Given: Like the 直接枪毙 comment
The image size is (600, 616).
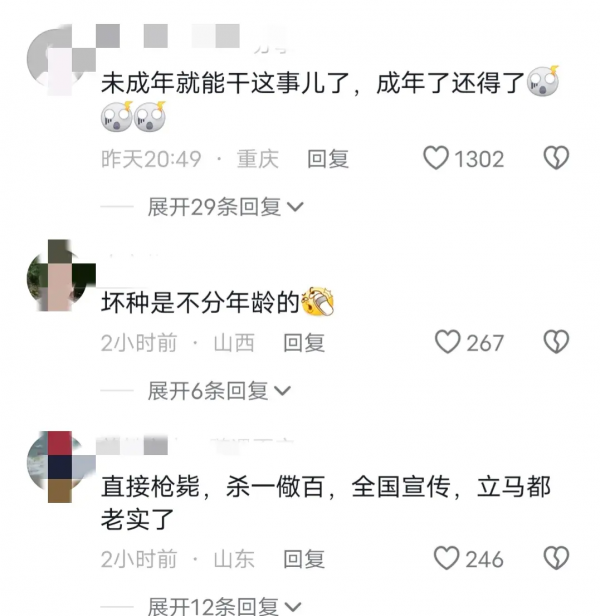Looking at the screenshot, I should tap(447, 558).
